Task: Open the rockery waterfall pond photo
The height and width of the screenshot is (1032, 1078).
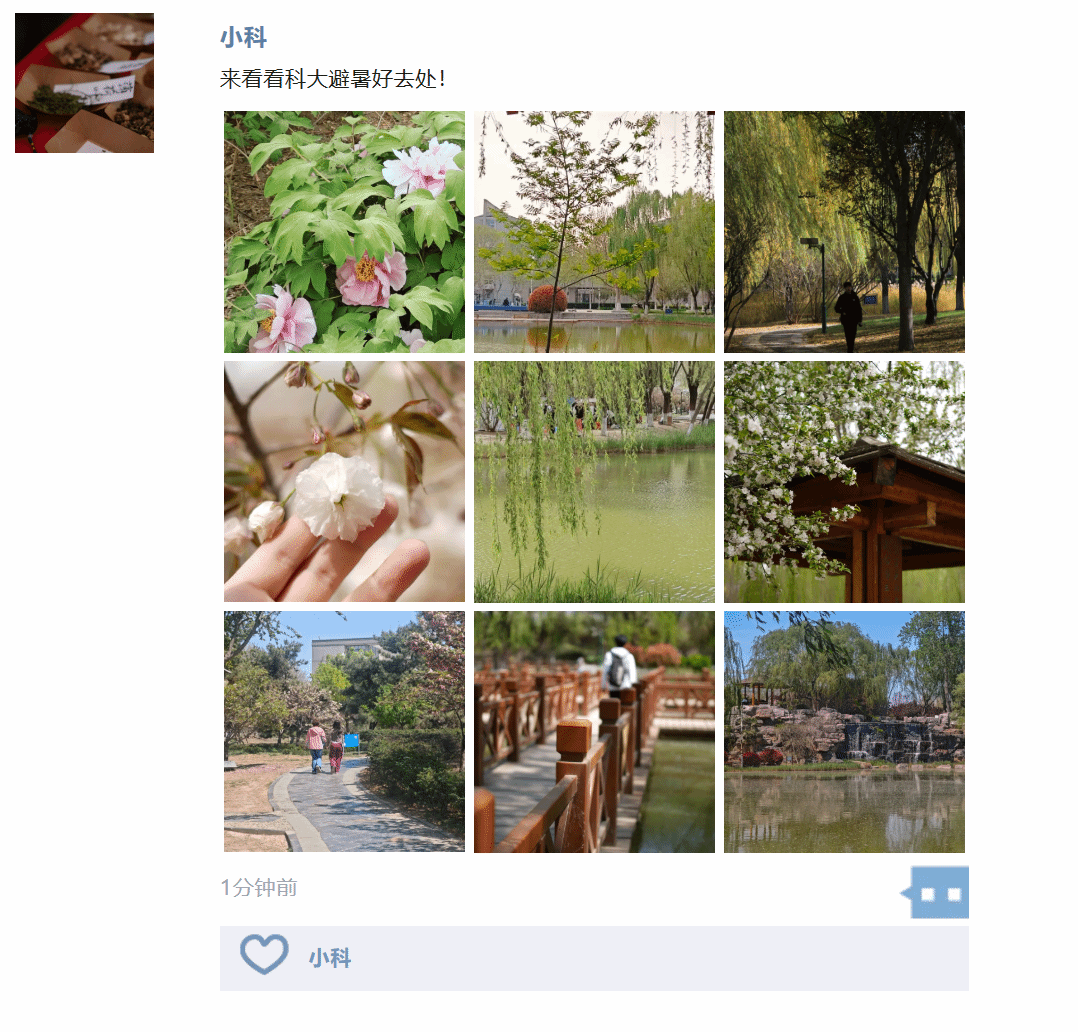Action: click(844, 732)
